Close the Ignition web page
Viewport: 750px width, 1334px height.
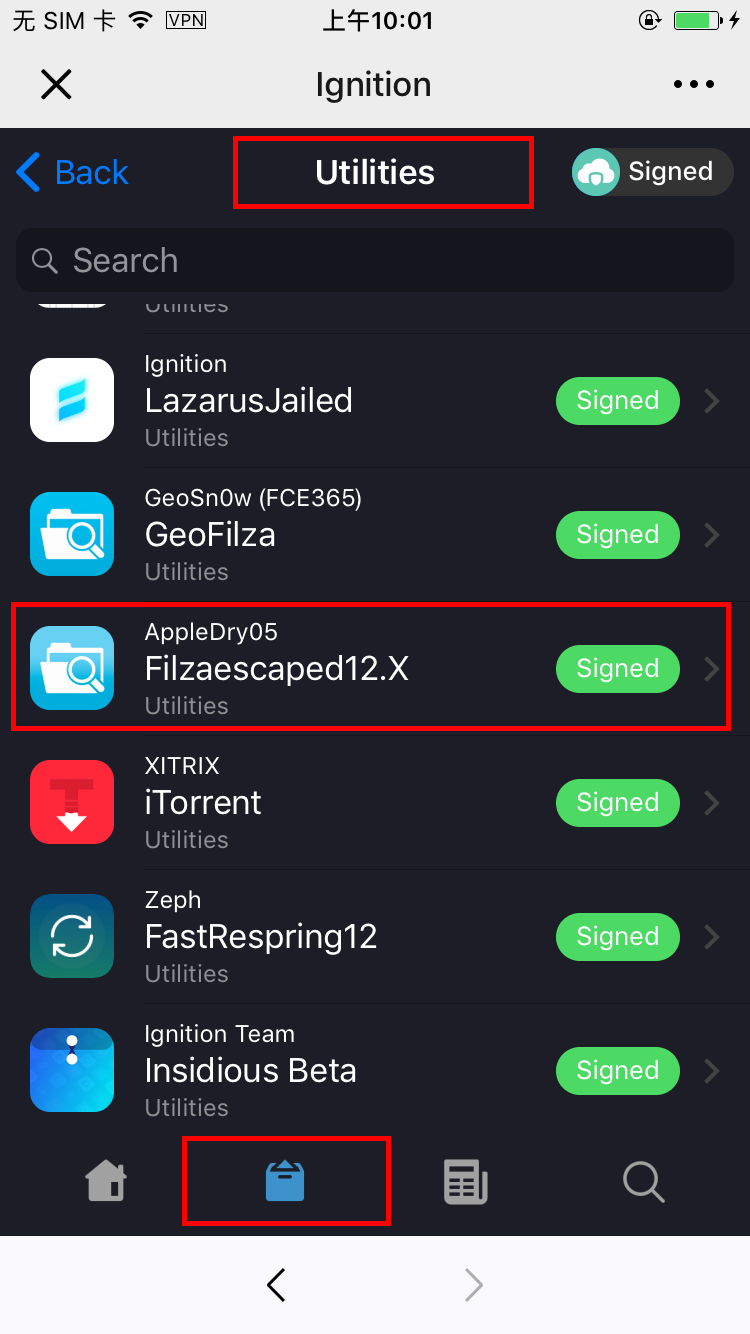(x=56, y=85)
